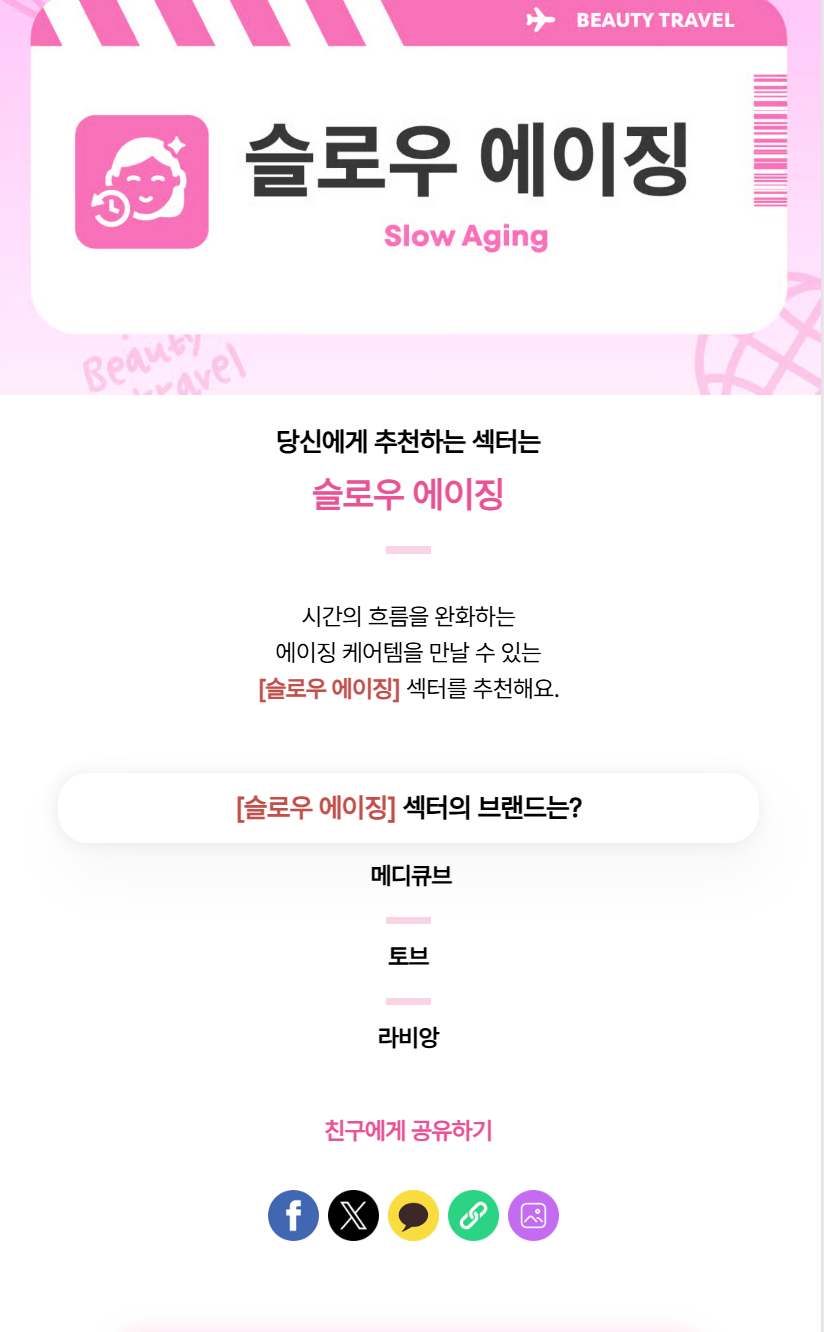Image resolution: width=824 pixels, height=1332 pixels.
Task: Share via KakaoTalk speech bubble icon
Action: [413, 1216]
